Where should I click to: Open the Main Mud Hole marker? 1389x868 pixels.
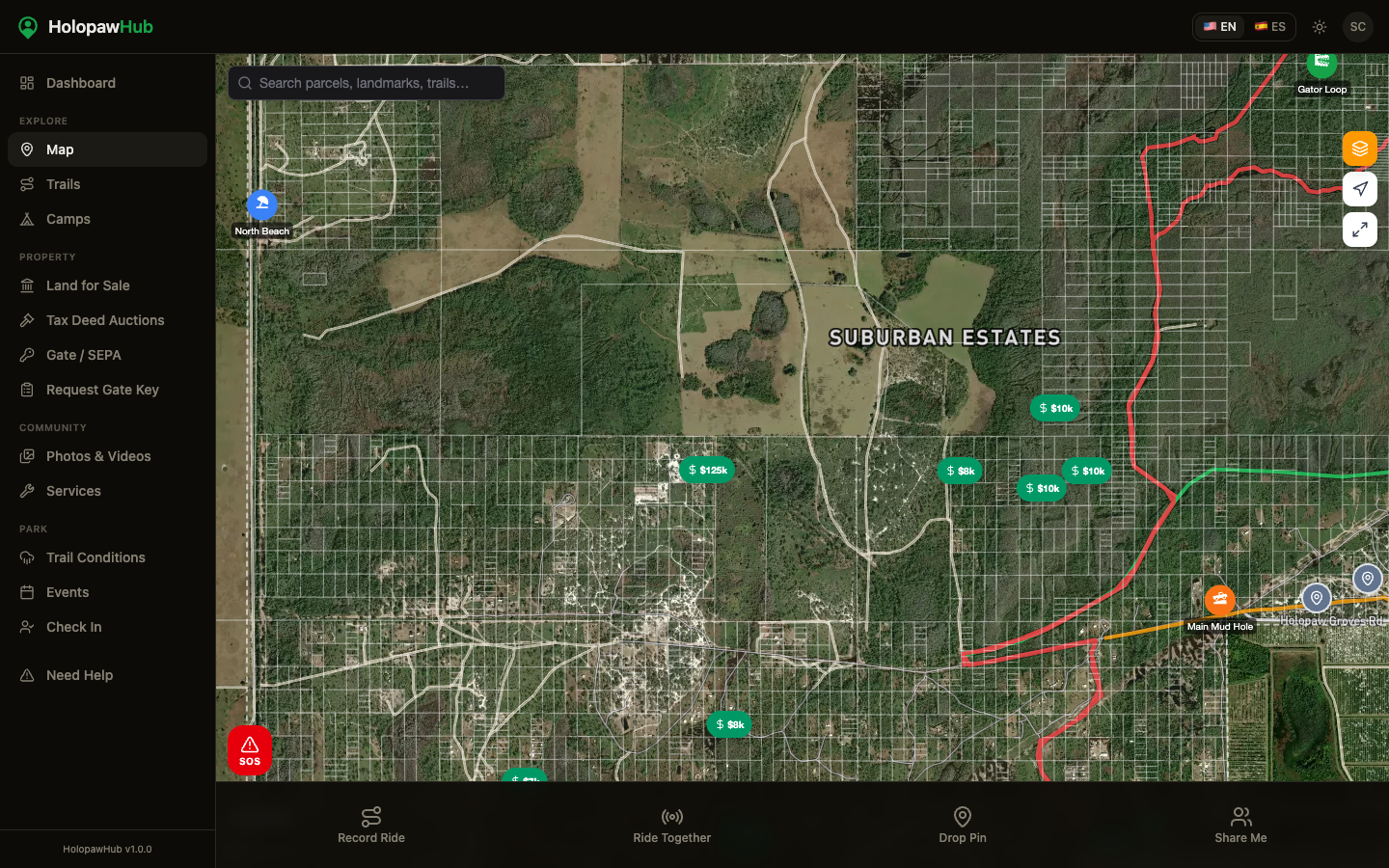click(1220, 600)
